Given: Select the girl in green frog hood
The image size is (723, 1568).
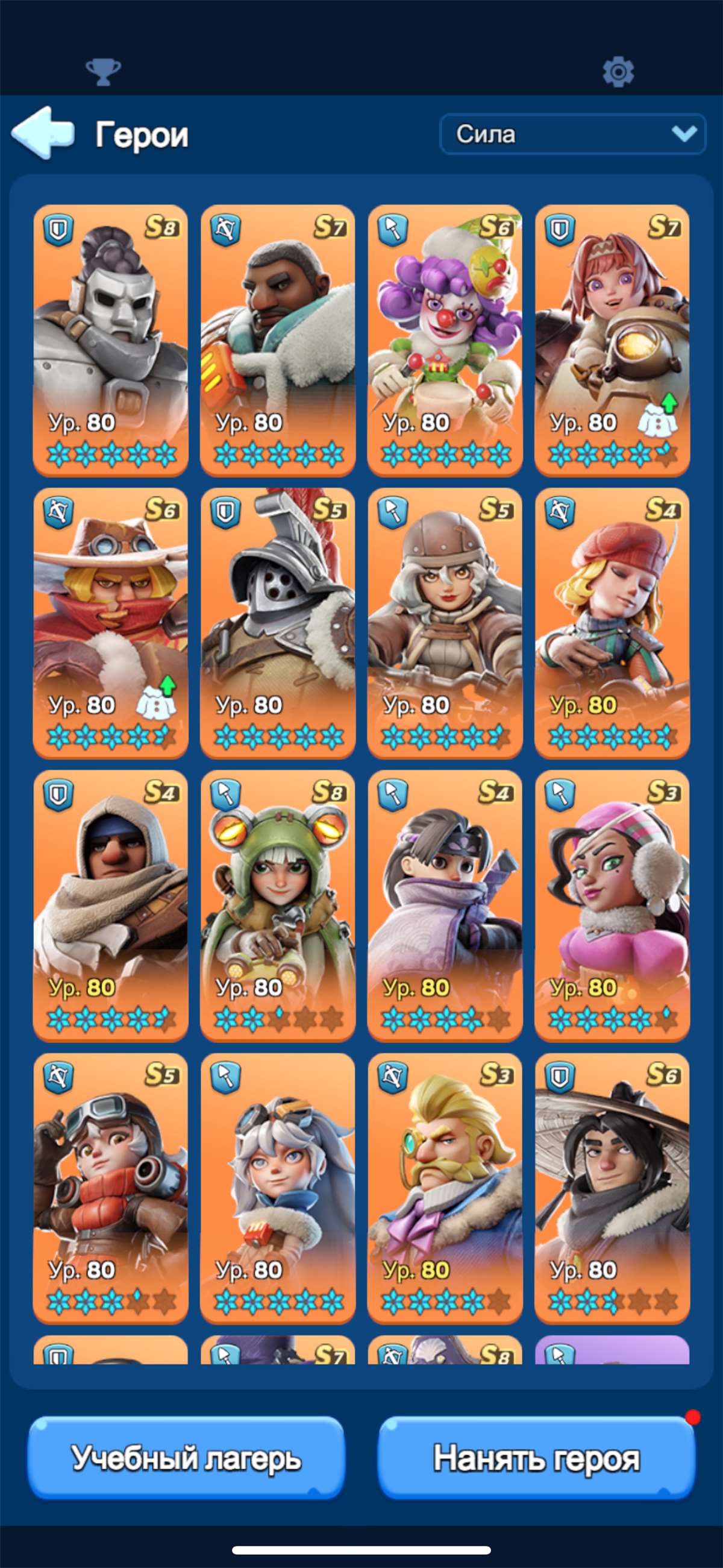Looking at the screenshot, I should point(278,905).
